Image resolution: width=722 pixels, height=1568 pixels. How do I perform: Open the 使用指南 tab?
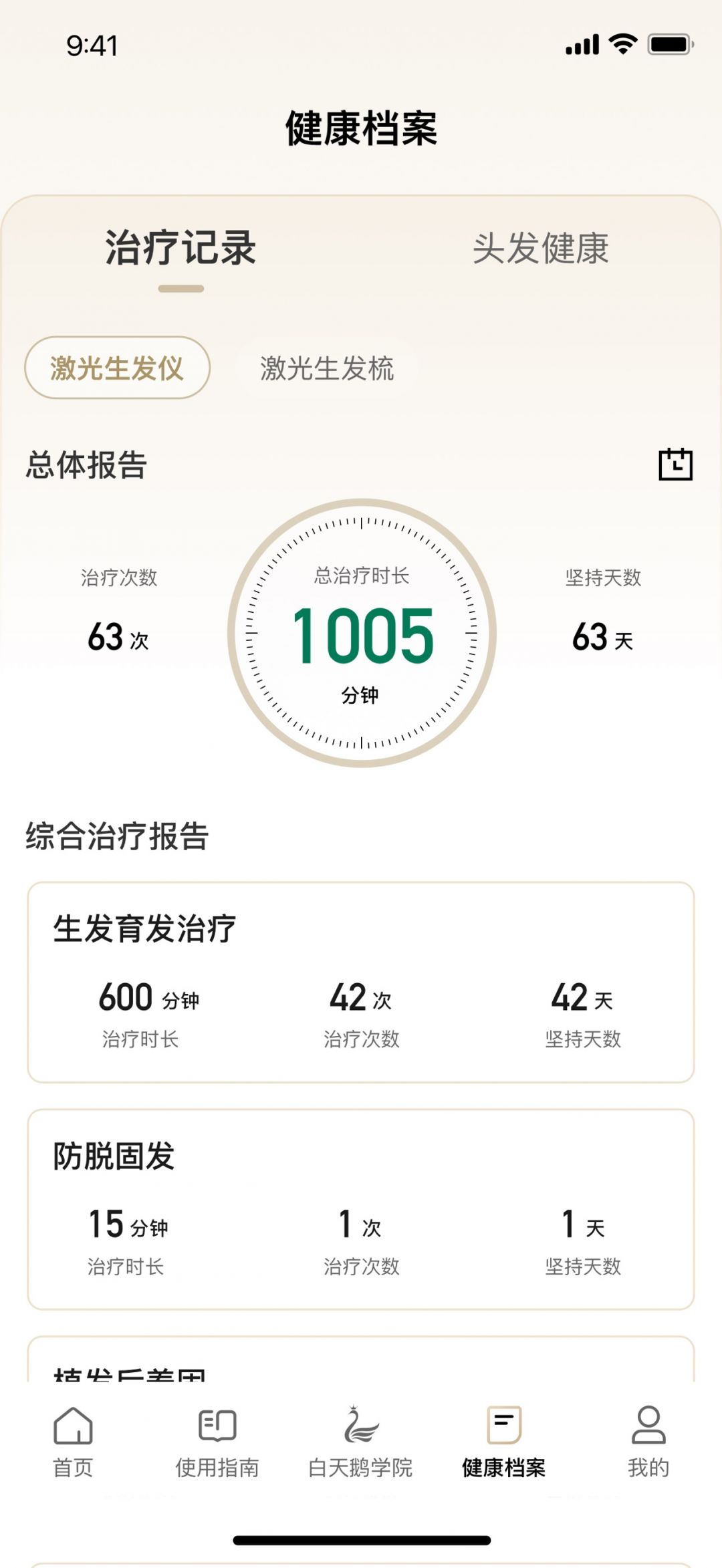click(x=217, y=1442)
